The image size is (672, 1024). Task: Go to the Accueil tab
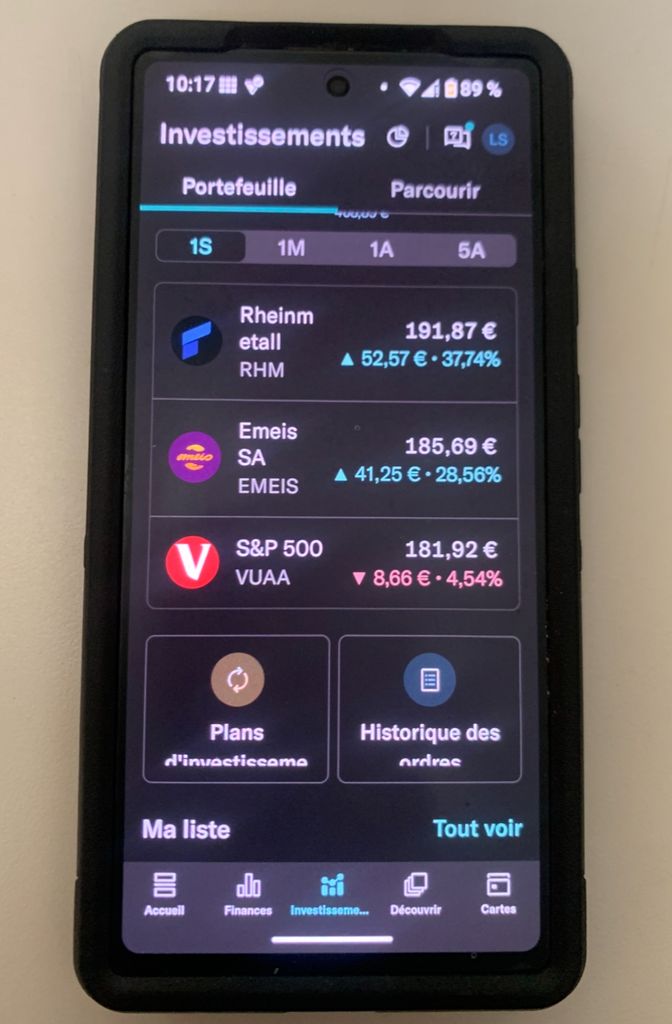164,893
